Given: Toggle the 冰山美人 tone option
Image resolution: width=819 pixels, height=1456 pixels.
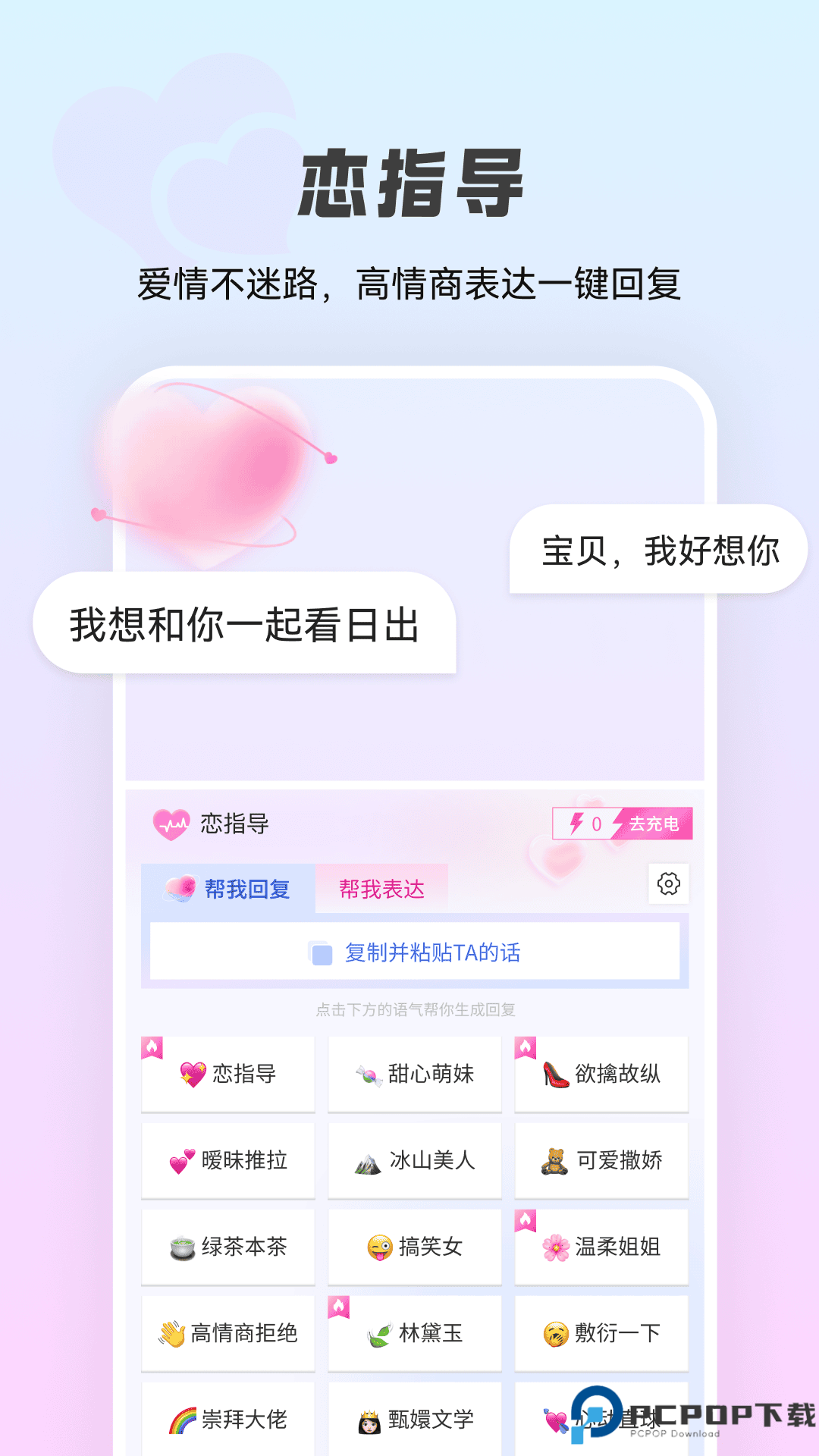Looking at the screenshot, I should point(414,1160).
